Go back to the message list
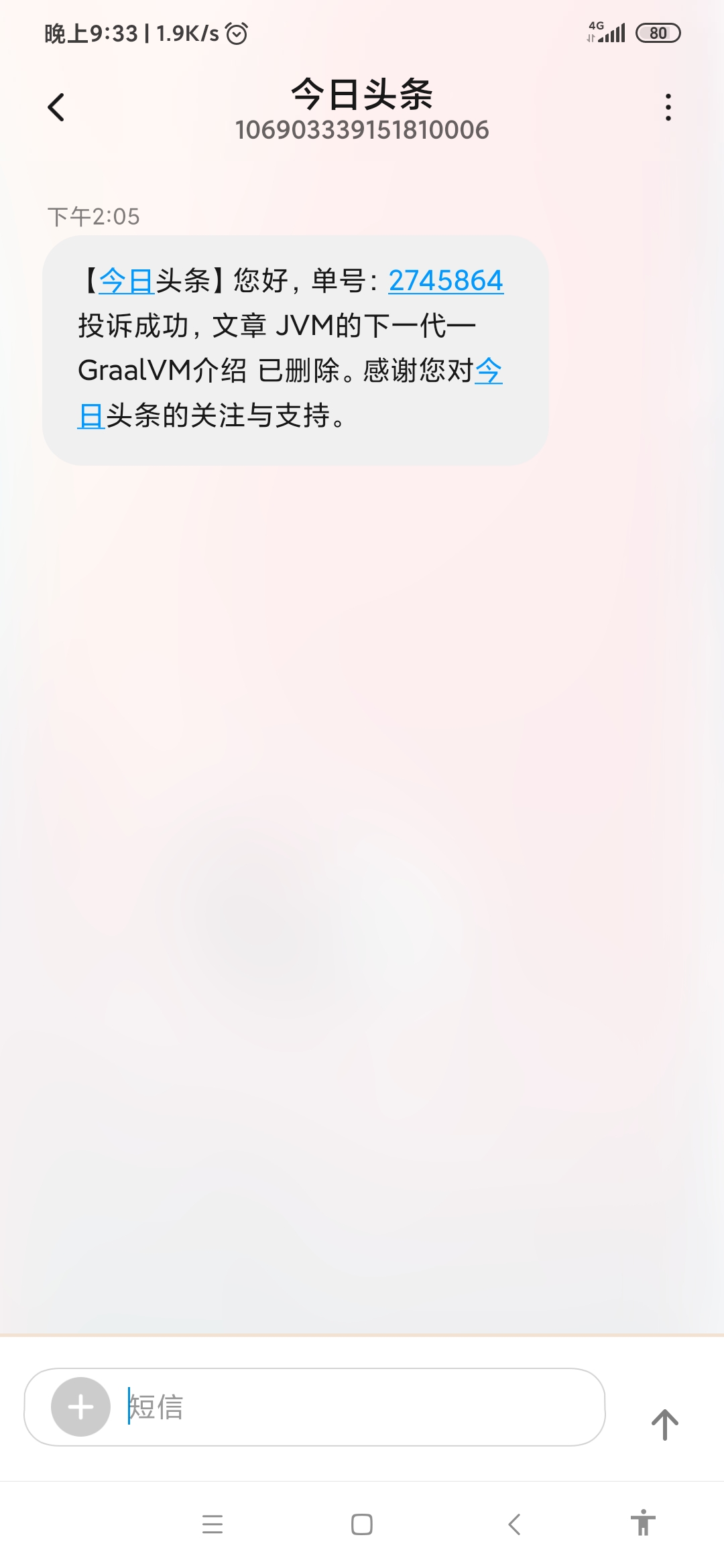The width and height of the screenshot is (724, 1568). (x=56, y=107)
